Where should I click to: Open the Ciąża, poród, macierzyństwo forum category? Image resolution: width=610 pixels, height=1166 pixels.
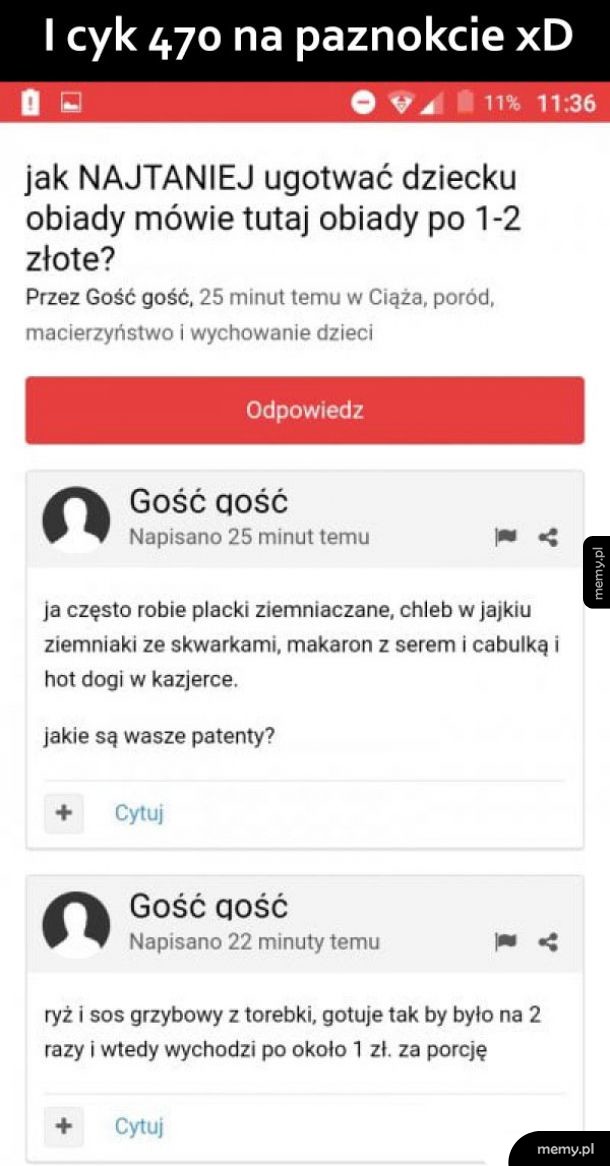click(259, 315)
